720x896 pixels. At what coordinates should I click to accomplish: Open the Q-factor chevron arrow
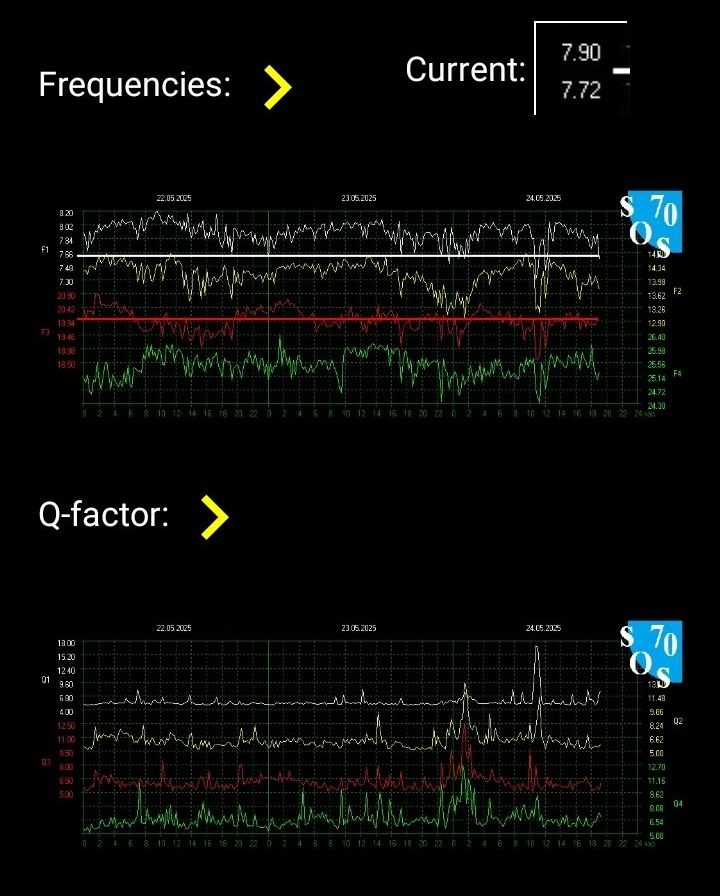tap(214, 517)
